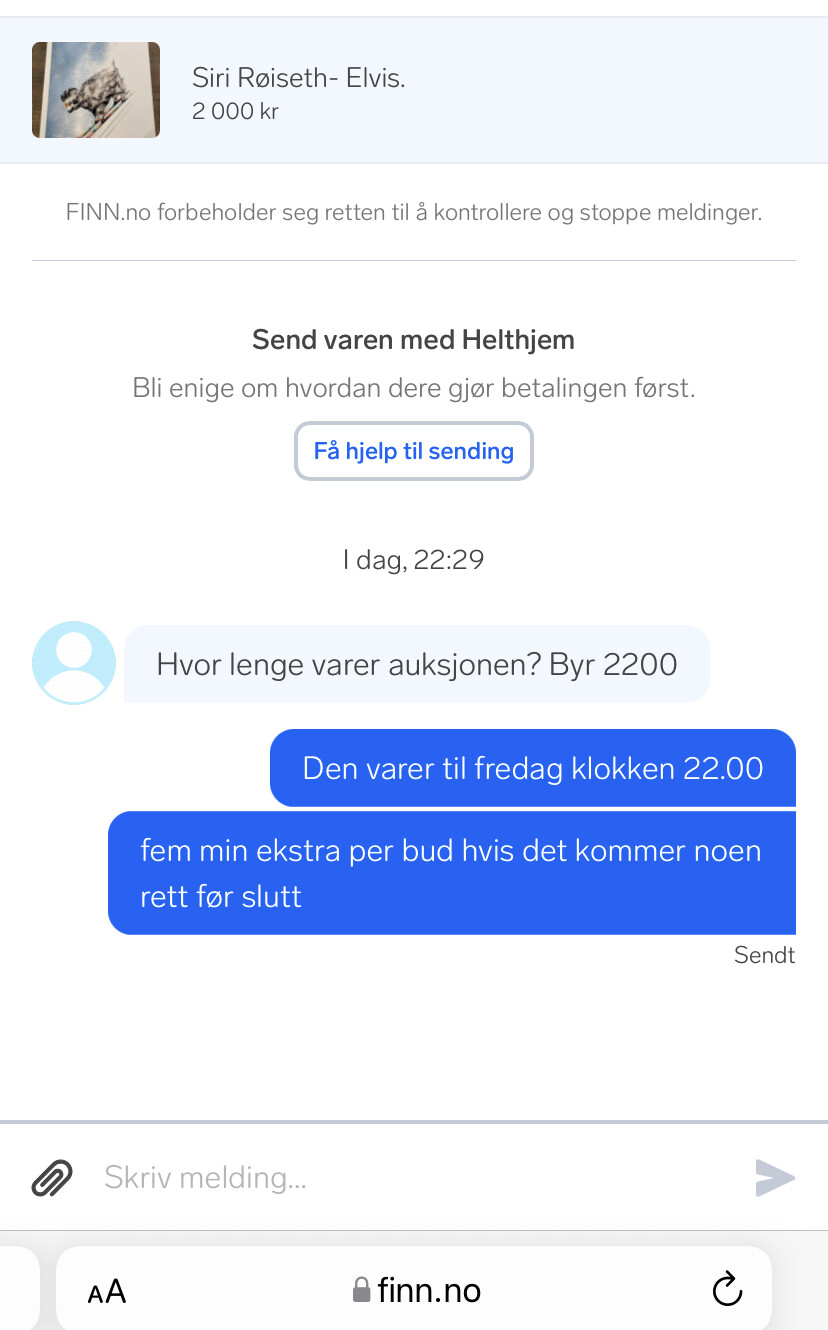828x1330 pixels.
Task: Reload the page in the browser bar
Action: pos(727,1290)
